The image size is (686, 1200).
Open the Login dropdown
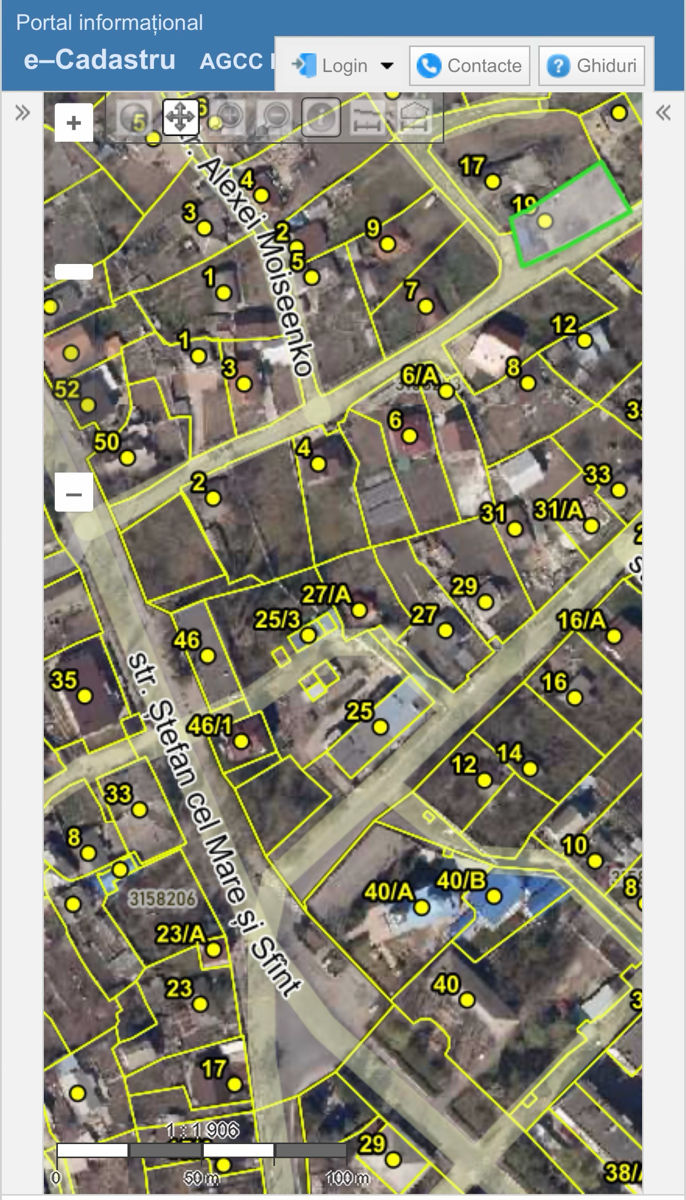click(x=342, y=66)
